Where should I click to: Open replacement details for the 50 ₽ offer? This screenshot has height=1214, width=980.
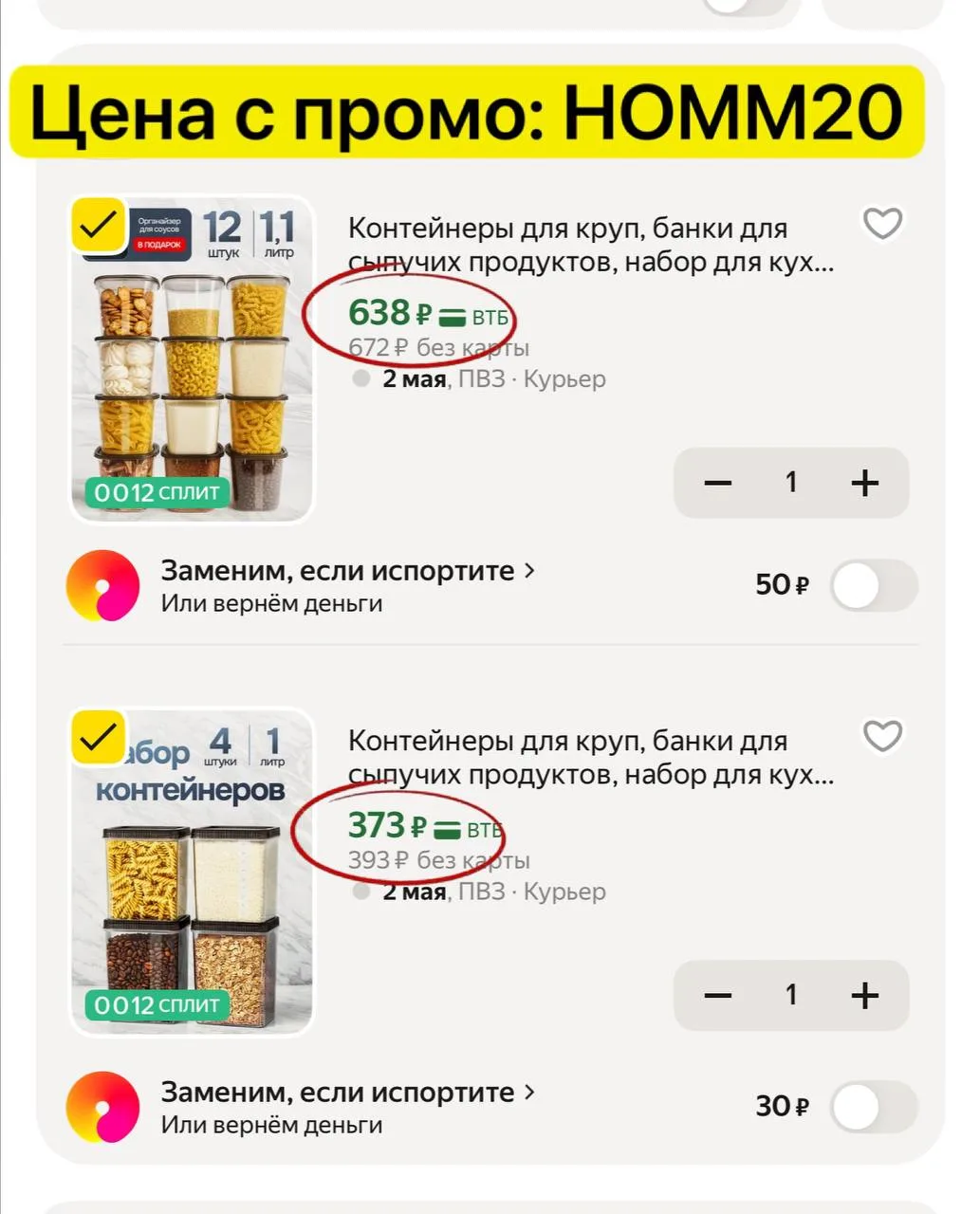click(x=347, y=572)
